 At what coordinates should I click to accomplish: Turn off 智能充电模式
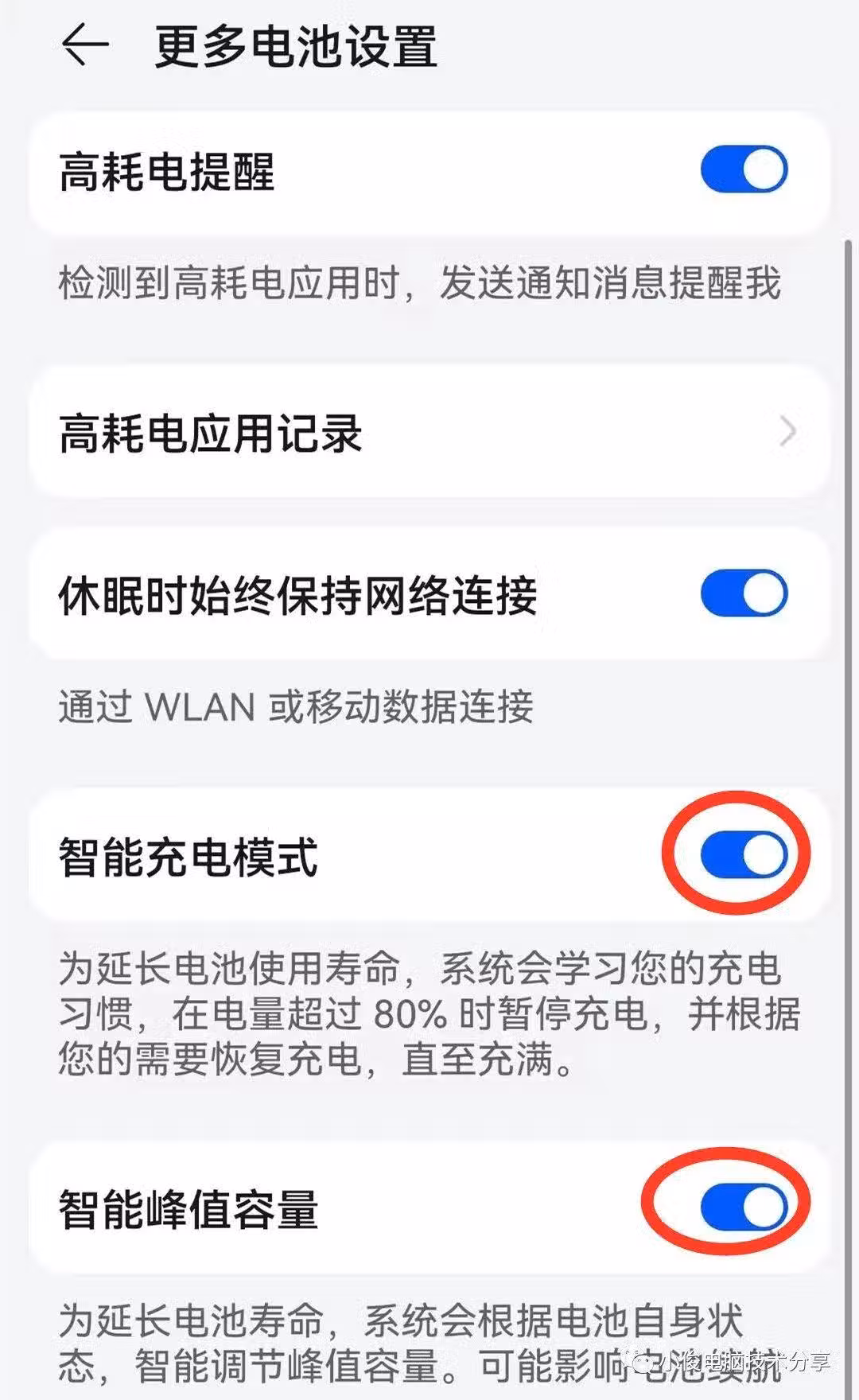(x=744, y=856)
